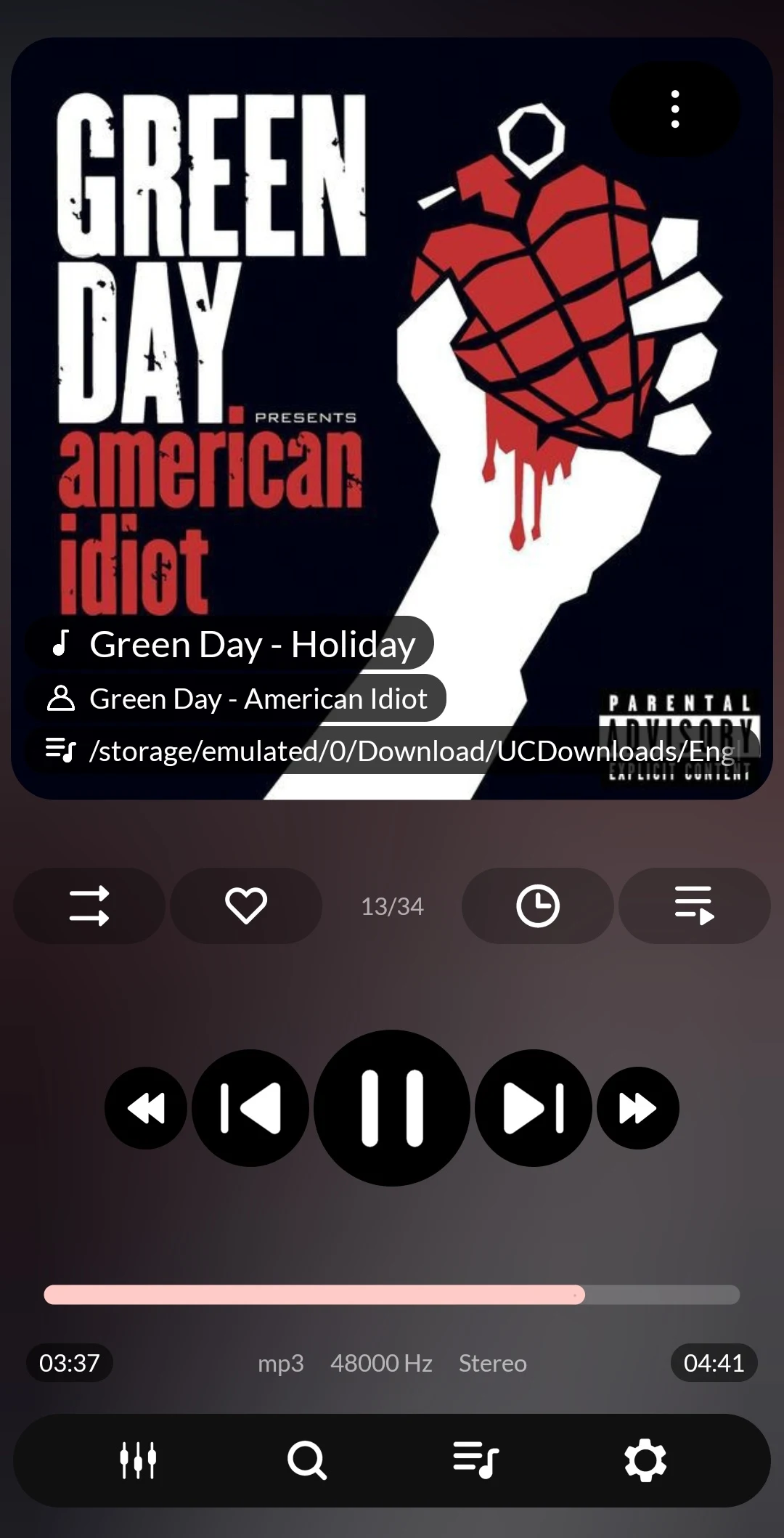Open search from bottom bar
Viewport: 784px width, 1538px height.
click(307, 1460)
